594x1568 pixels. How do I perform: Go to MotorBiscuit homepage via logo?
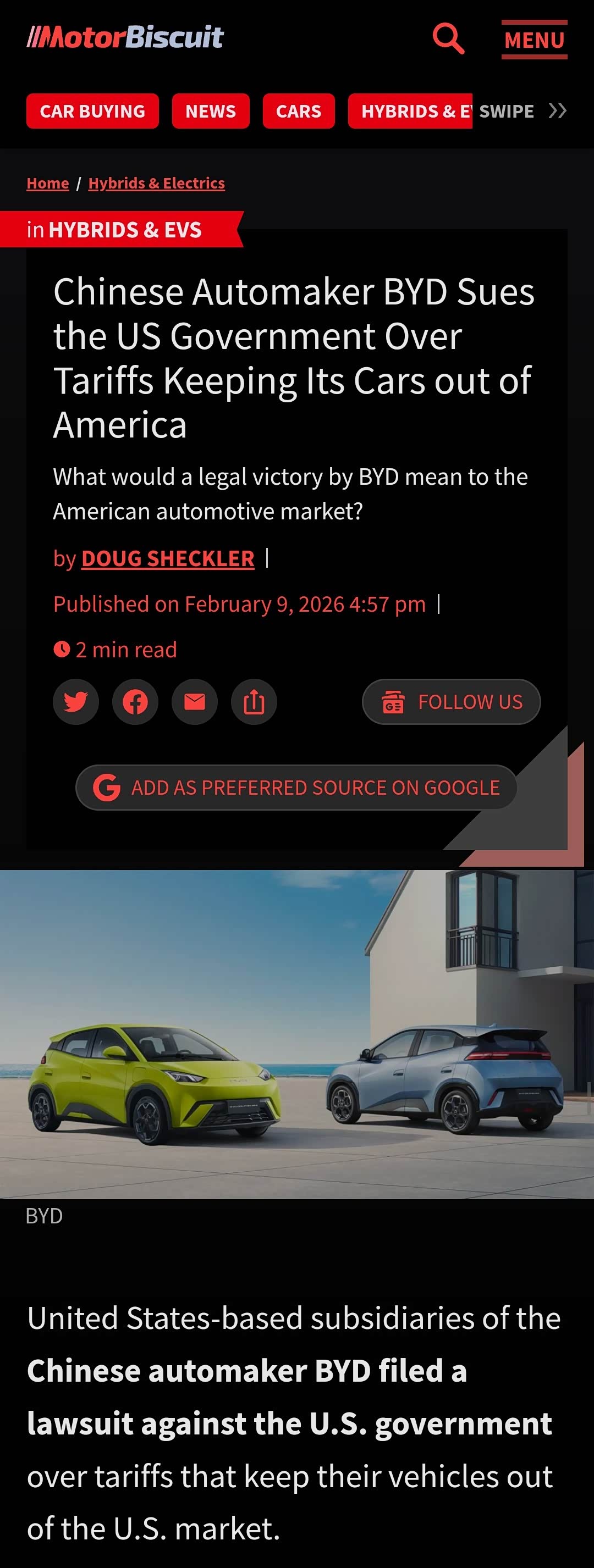tap(125, 37)
